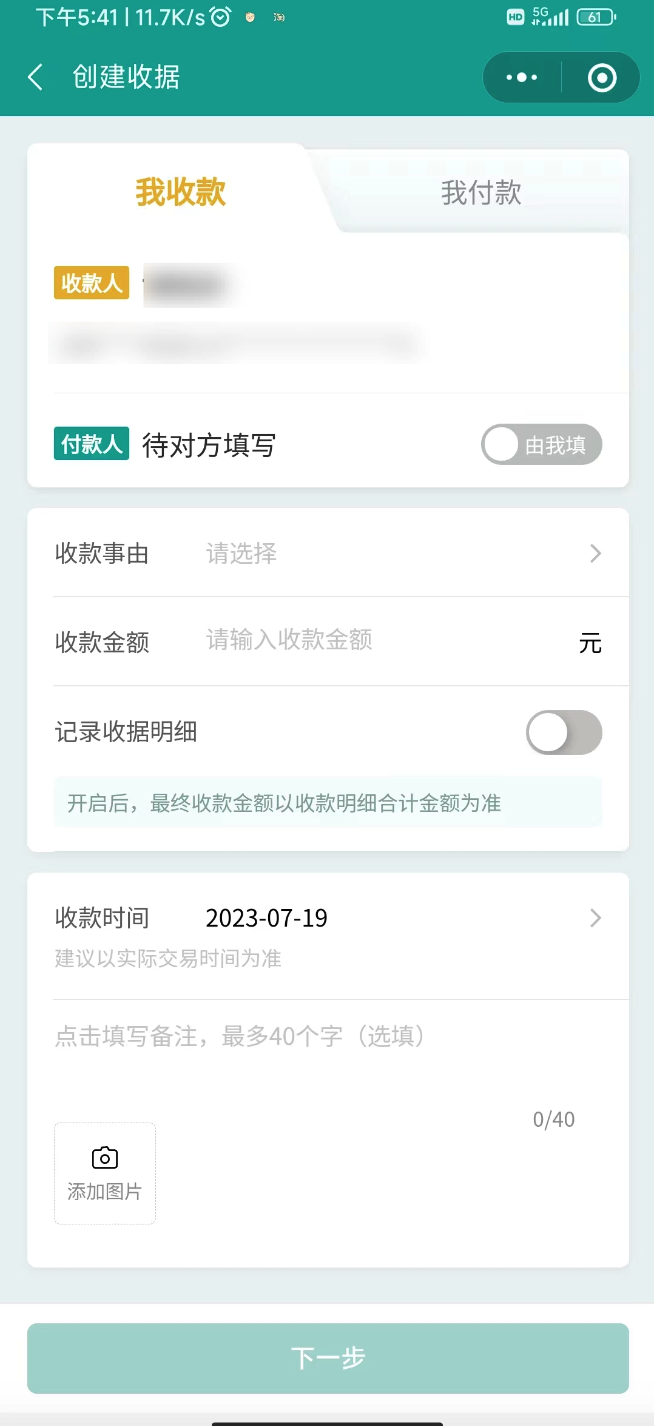
Task: Close the mini program with circle button
Action: [602, 77]
